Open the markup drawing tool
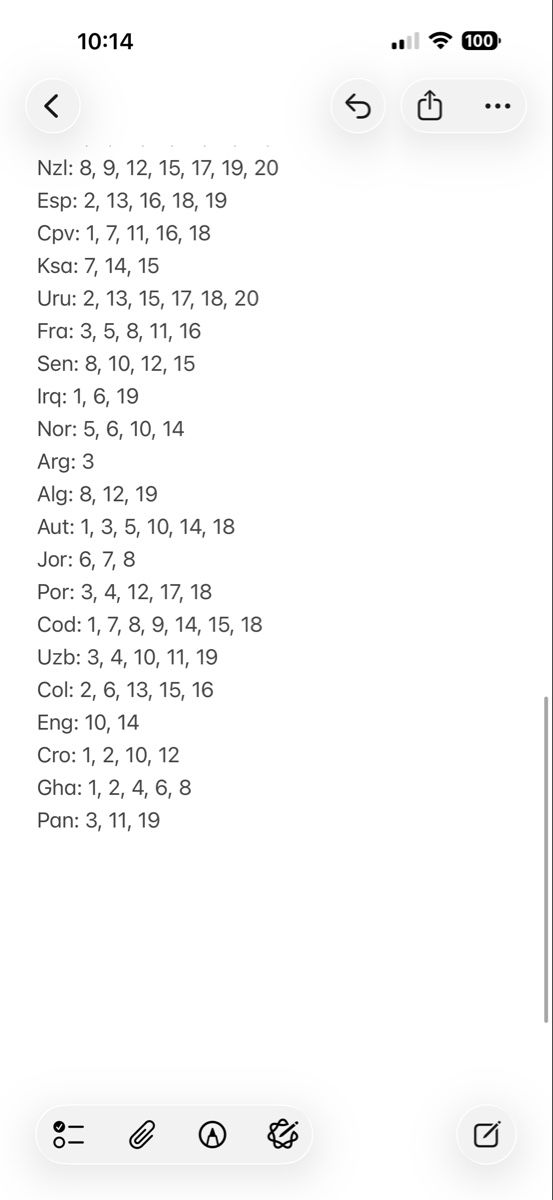553x1200 pixels. click(x=212, y=1134)
